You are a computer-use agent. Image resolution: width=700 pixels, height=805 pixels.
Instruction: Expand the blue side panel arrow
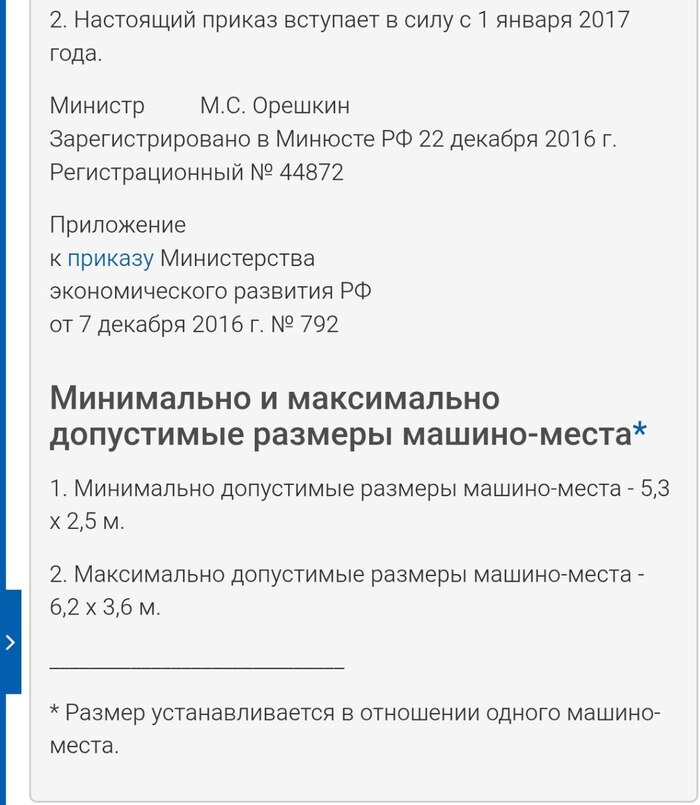coord(10,642)
